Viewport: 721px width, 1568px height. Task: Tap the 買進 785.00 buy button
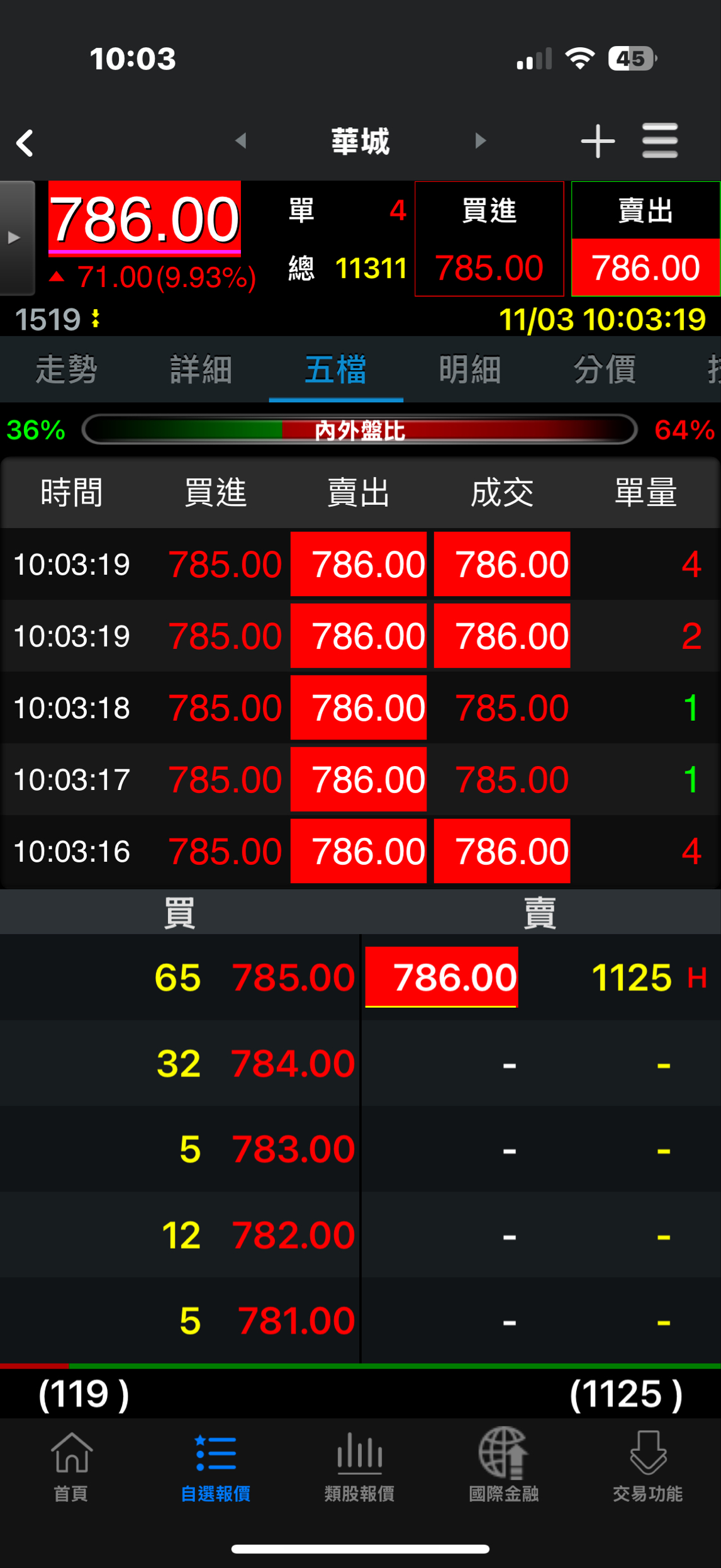coord(489,239)
